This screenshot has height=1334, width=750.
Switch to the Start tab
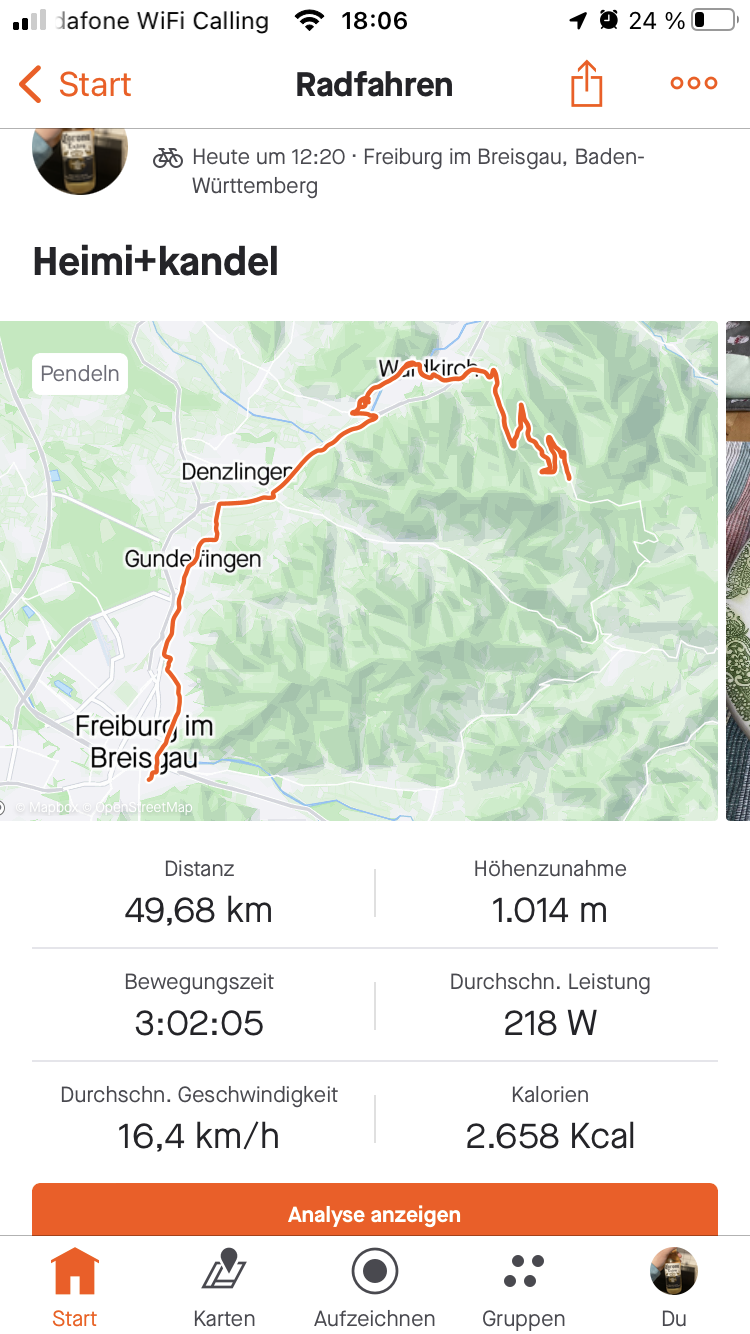75,1288
